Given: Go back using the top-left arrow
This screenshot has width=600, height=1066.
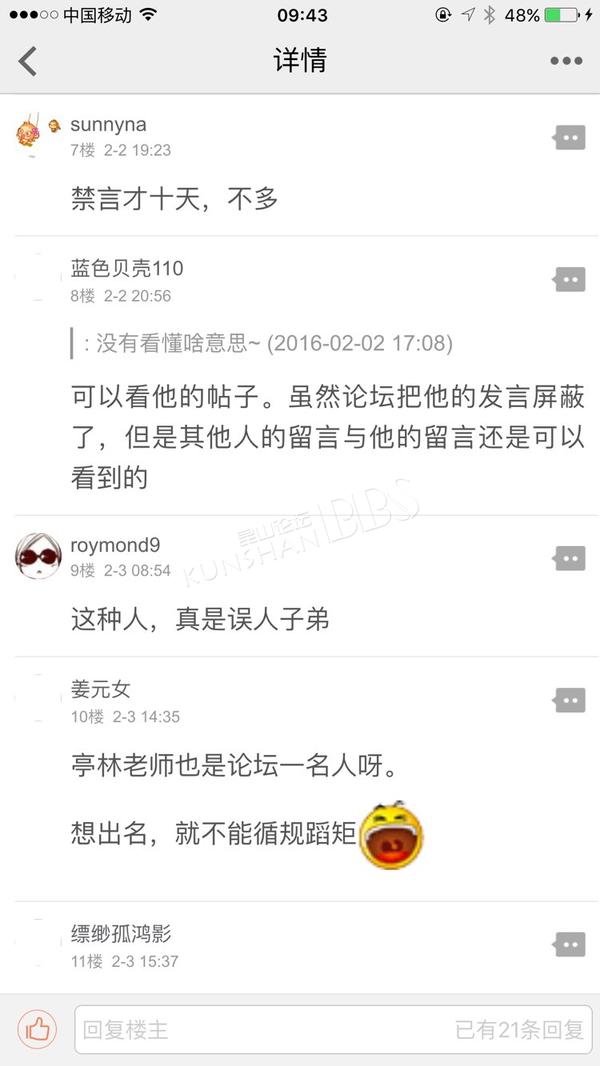Looking at the screenshot, I should point(28,61).
